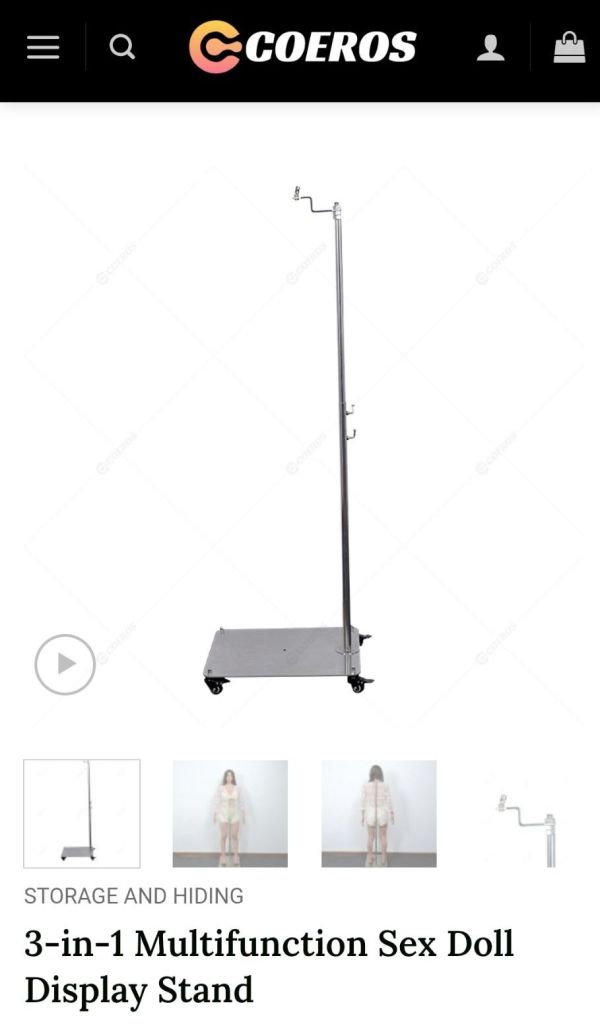Open the main product image
Image resolution: width=600 pixels, height=1024 pixels.
(300, 440)
